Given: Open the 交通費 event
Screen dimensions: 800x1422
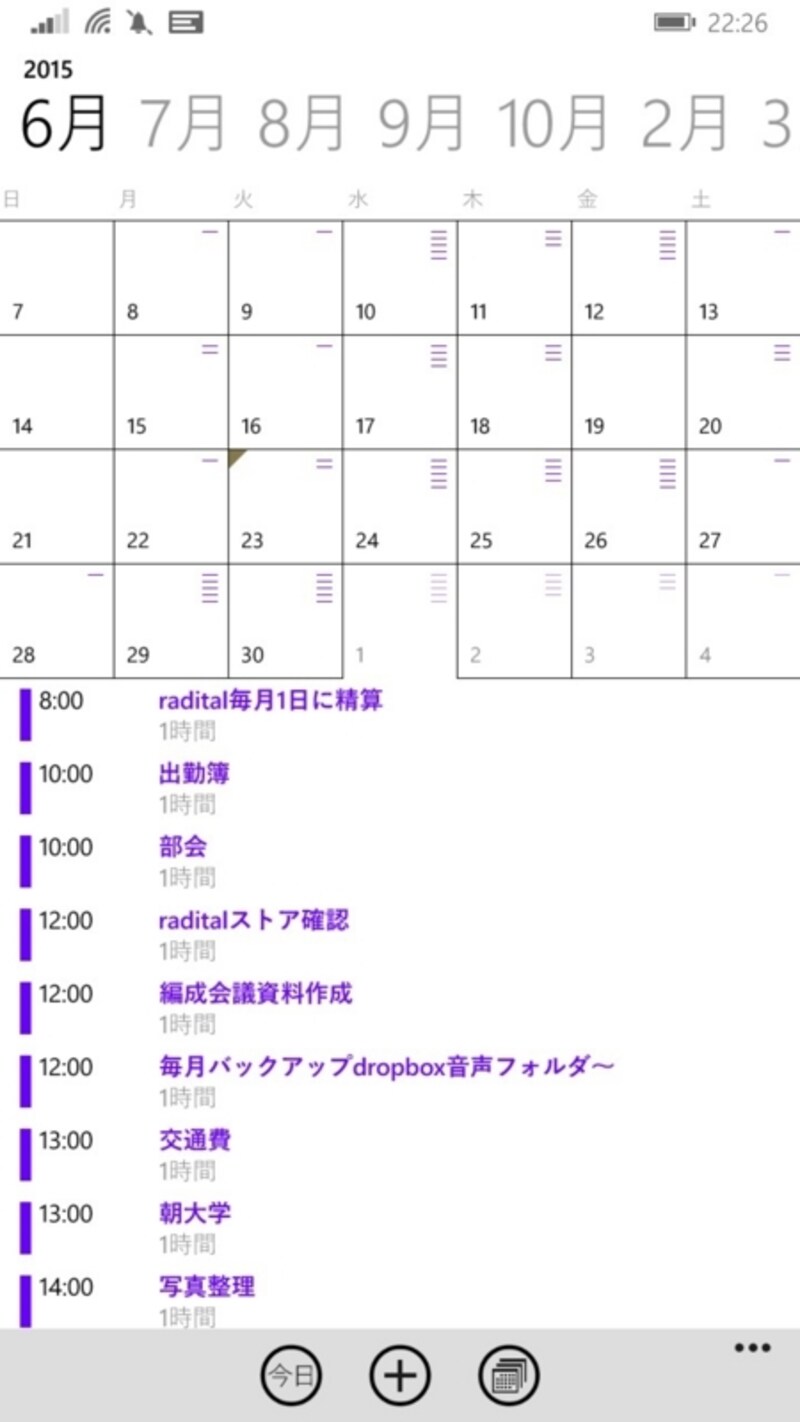Looking at the screenshot, I should point(196,1140).
